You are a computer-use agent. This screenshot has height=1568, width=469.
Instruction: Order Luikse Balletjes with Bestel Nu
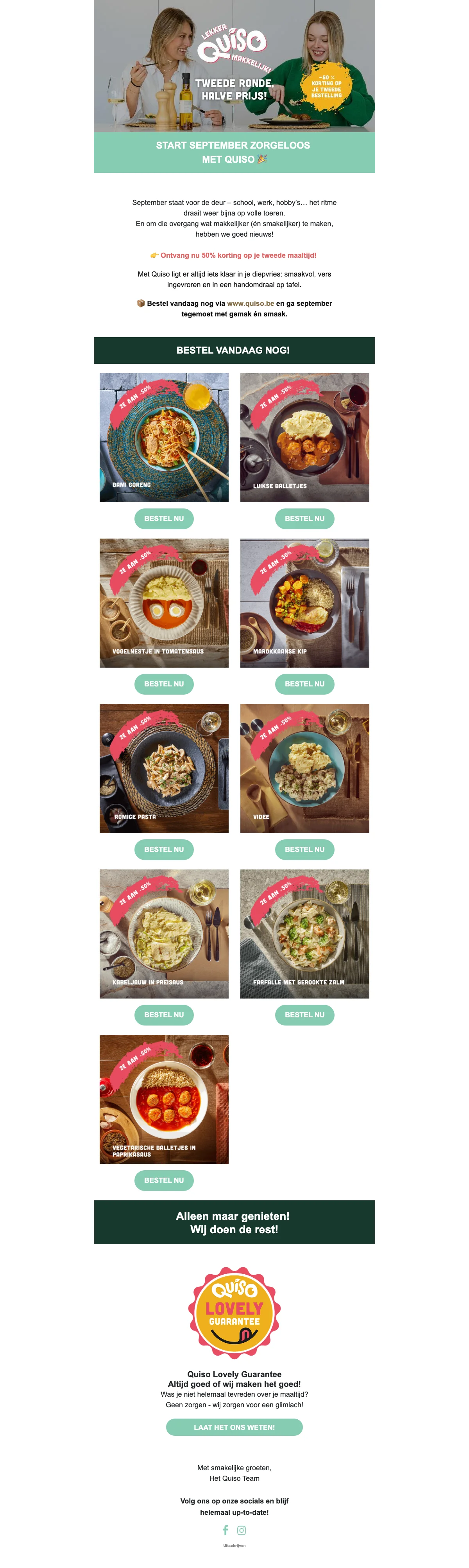click(x=304, y=519)
